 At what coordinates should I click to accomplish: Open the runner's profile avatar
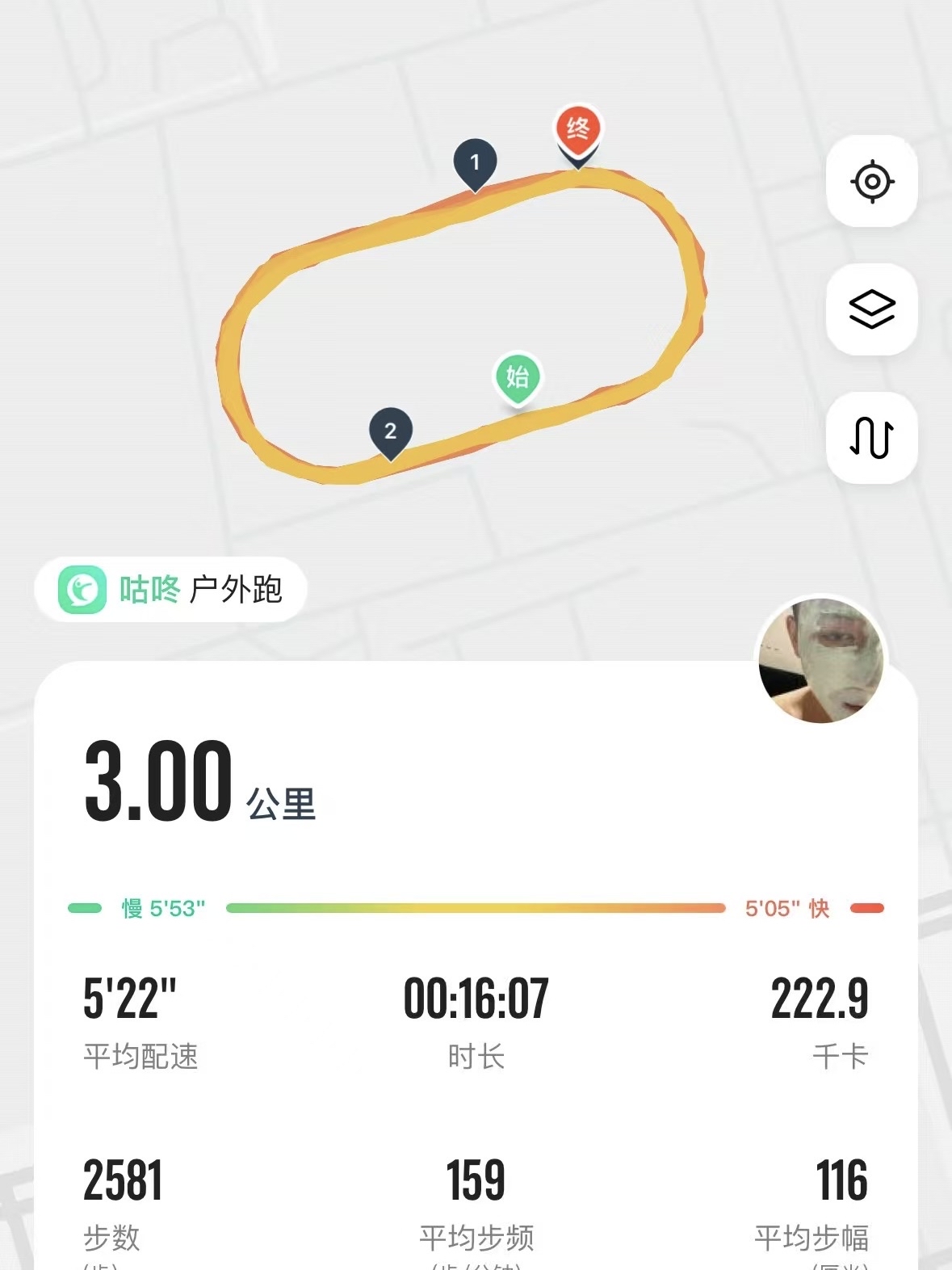(x=821, y=661)
